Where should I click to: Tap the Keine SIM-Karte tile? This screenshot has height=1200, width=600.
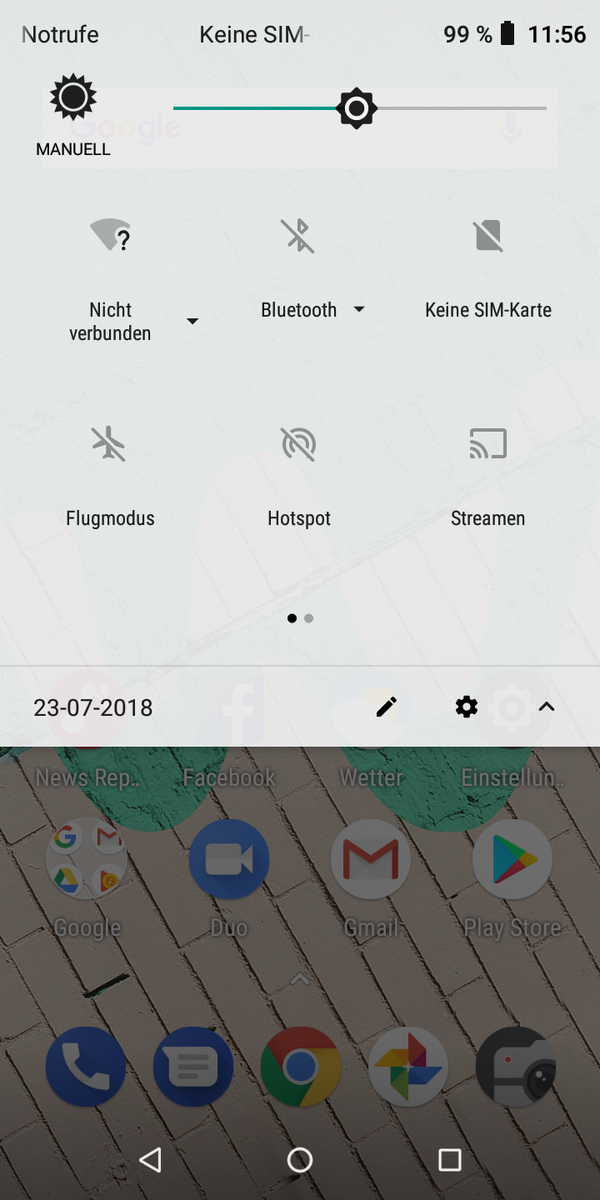tap(488, 237)
